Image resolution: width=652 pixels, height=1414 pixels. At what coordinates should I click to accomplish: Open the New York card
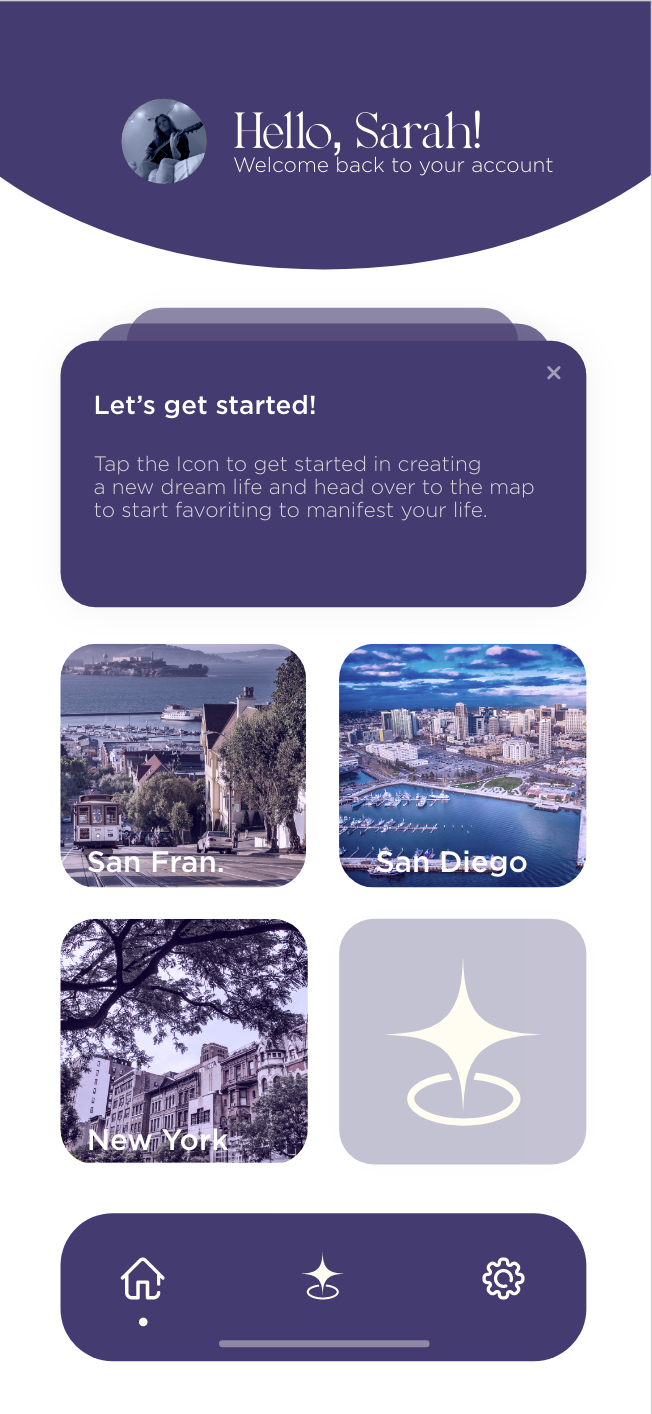184,1041
